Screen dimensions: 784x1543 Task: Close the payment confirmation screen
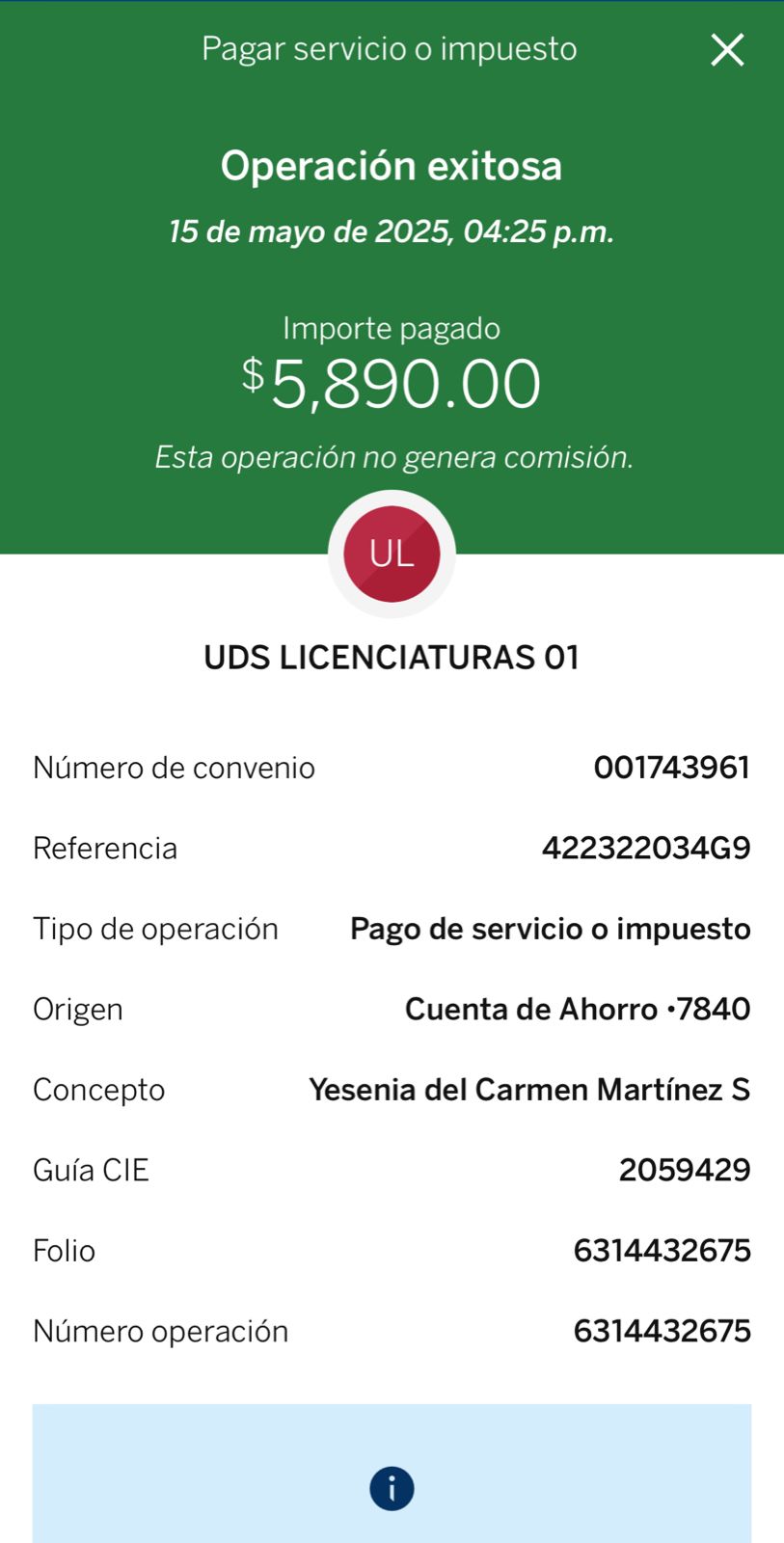(727, 49)
